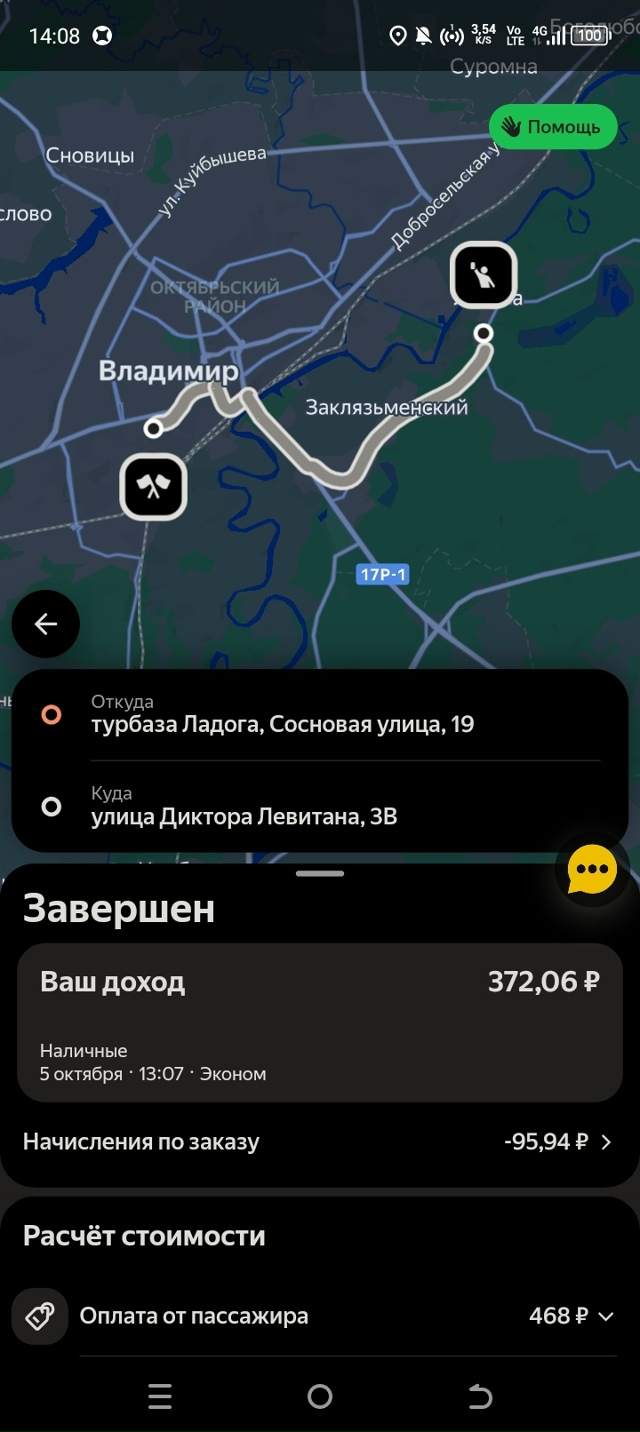Open Начисления по заказу details

point(319,1142)
